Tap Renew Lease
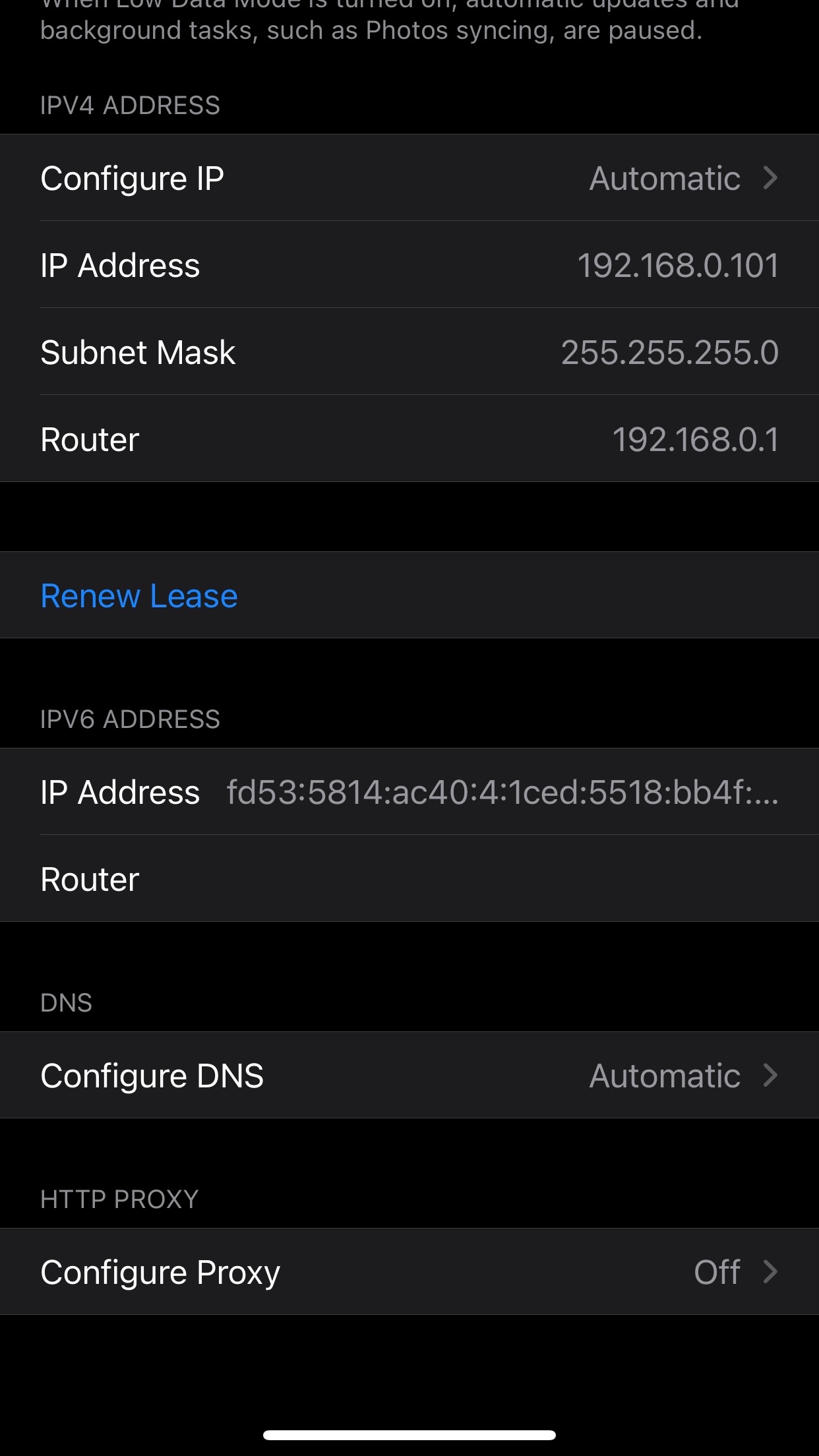 (139, 596)
